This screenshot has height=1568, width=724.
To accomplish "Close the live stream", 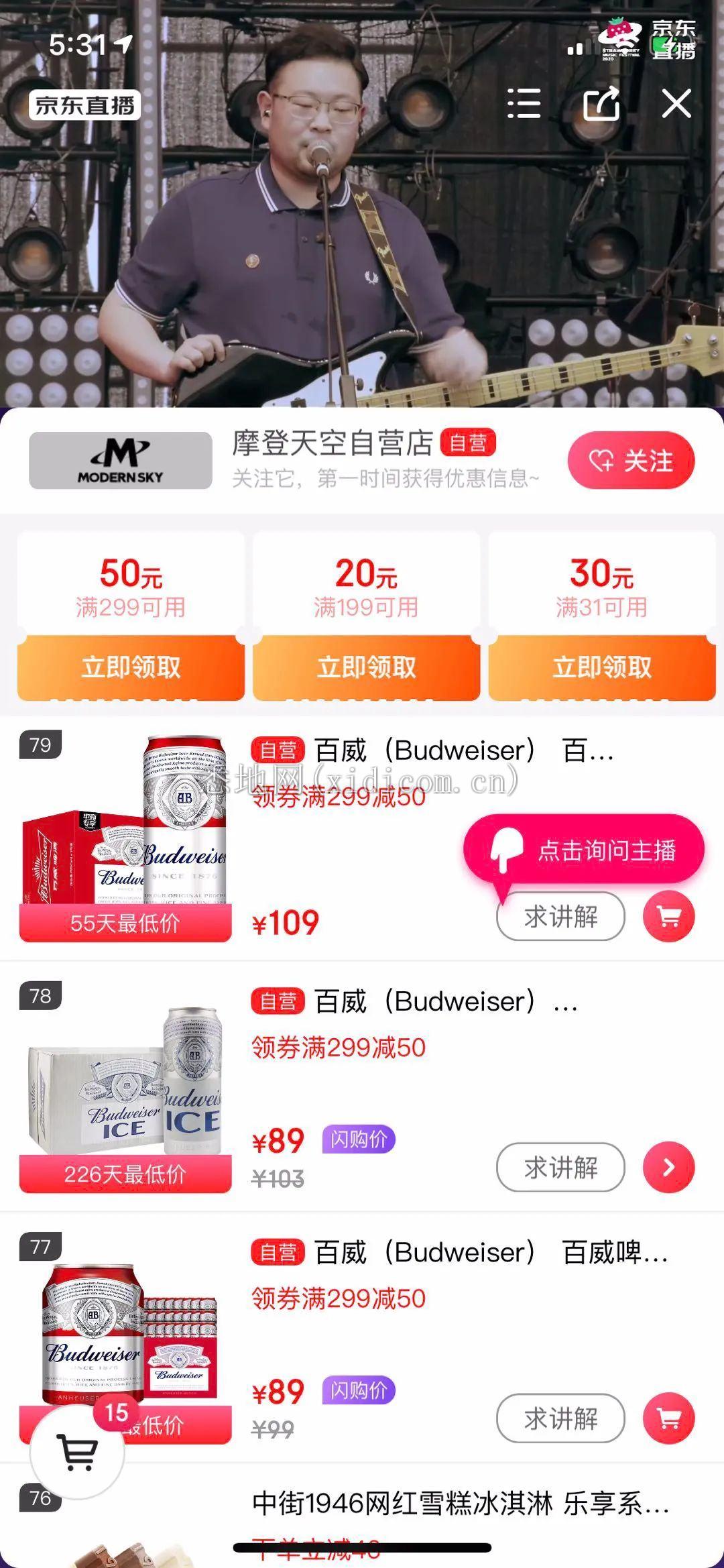I will click(x=676, y=104).
